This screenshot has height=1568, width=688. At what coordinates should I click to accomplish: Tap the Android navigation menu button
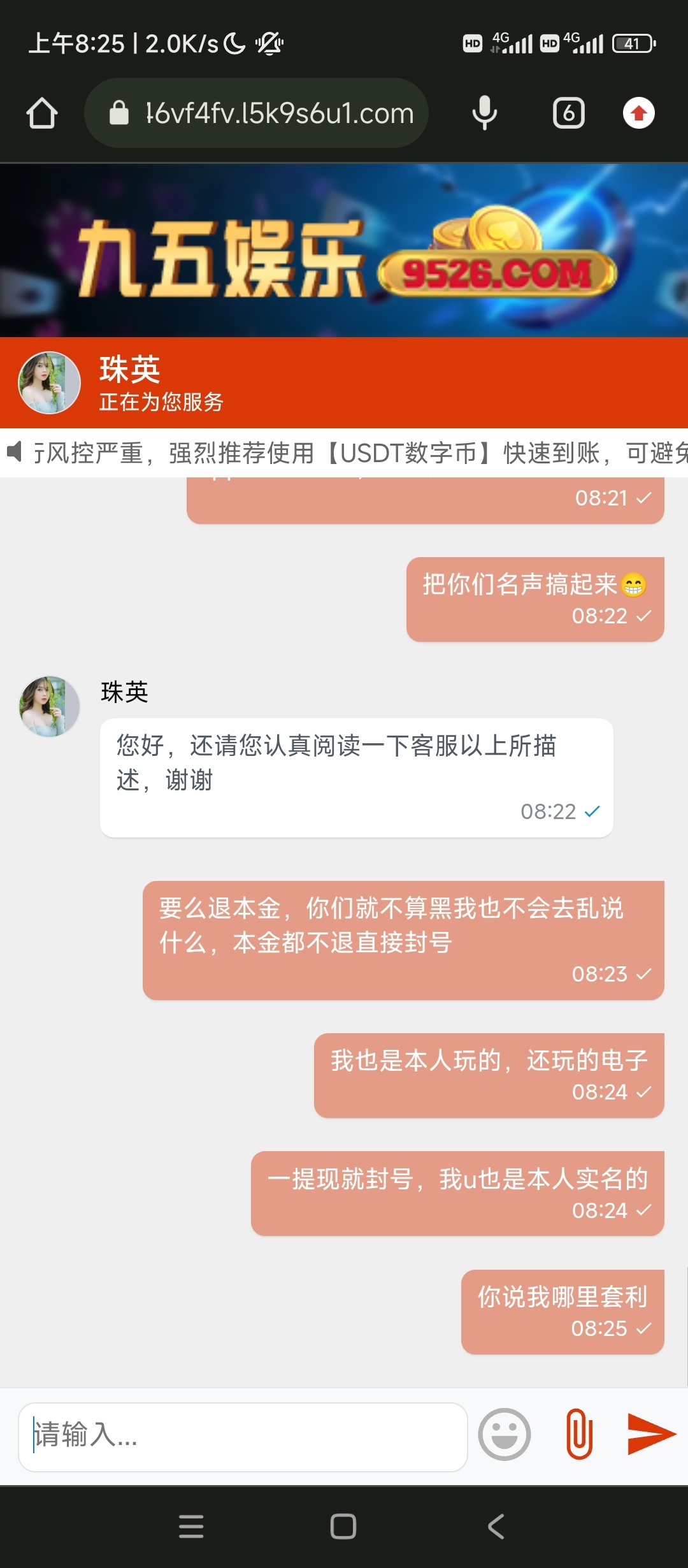tap(190, 1527)
